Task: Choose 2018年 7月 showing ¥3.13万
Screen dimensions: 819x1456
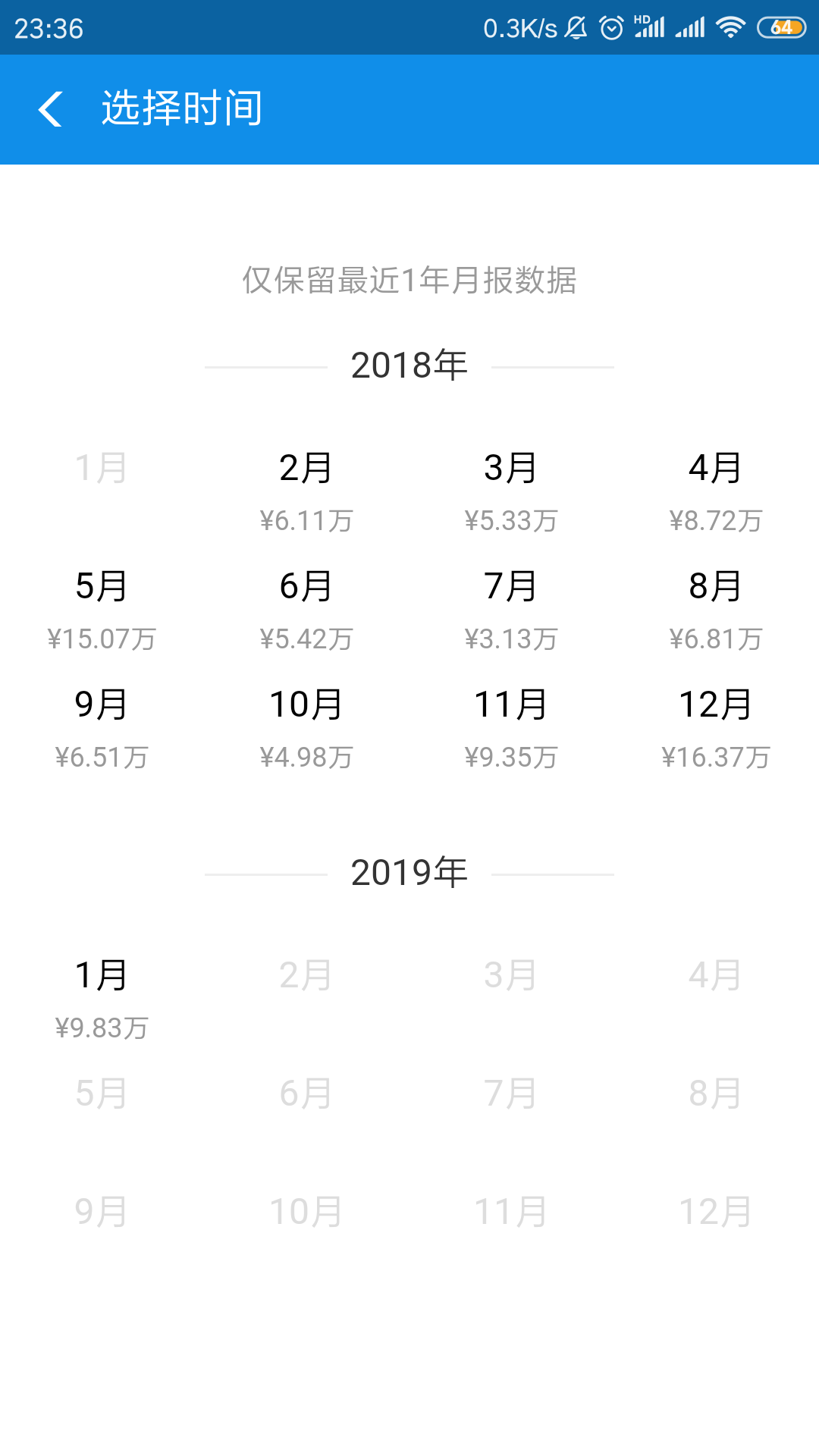Action: tap(511, 610)
